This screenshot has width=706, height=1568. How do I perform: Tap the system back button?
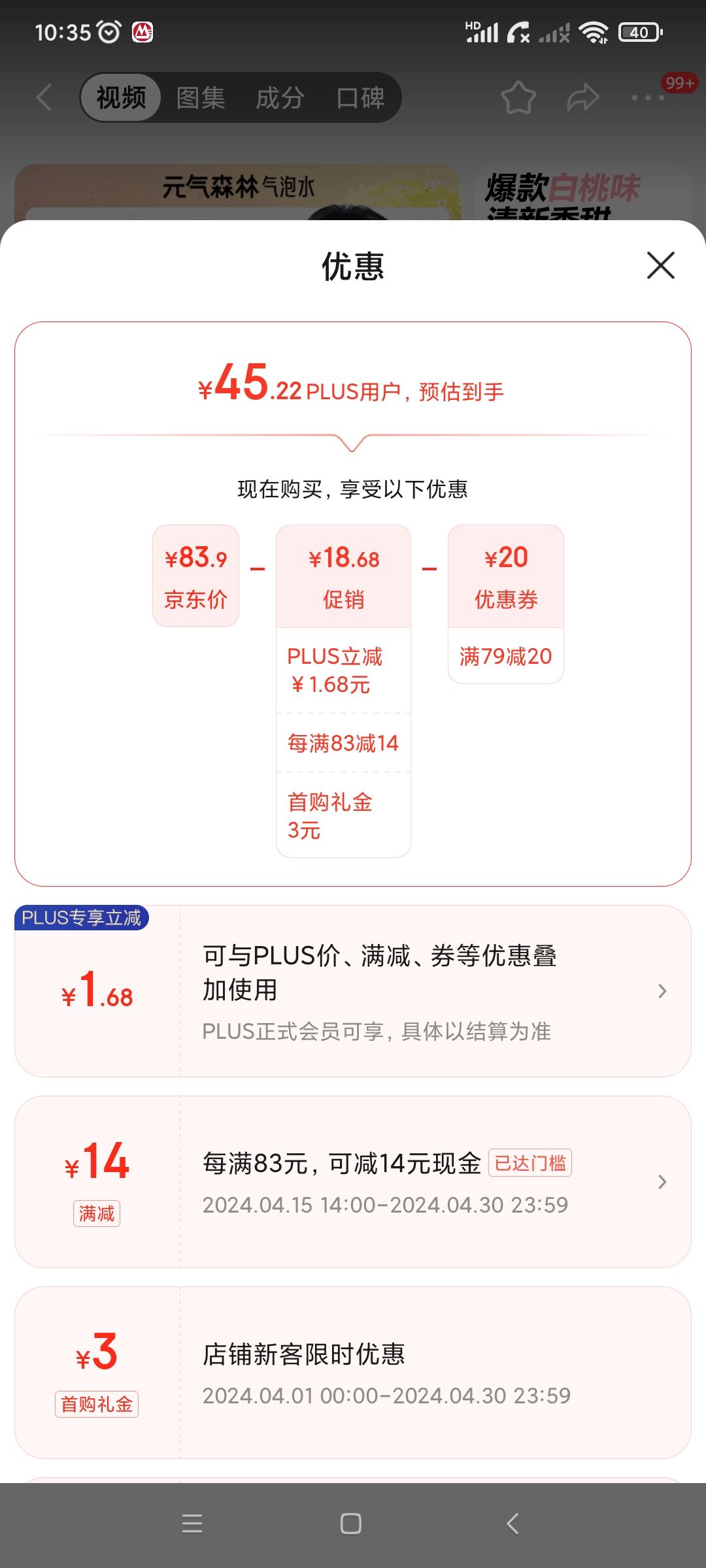pos(513,1524)
